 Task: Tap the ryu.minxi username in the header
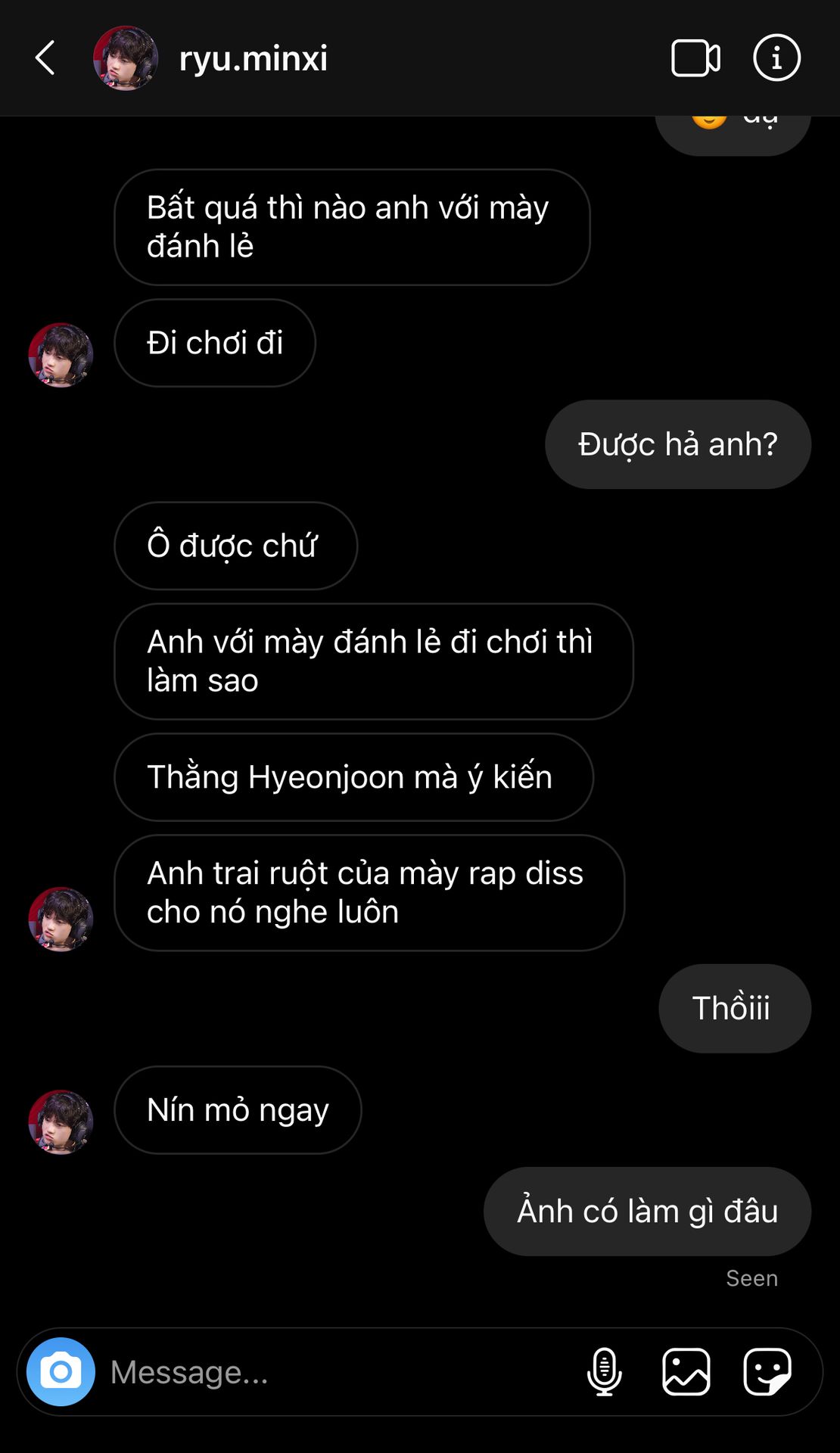(253, 58)
